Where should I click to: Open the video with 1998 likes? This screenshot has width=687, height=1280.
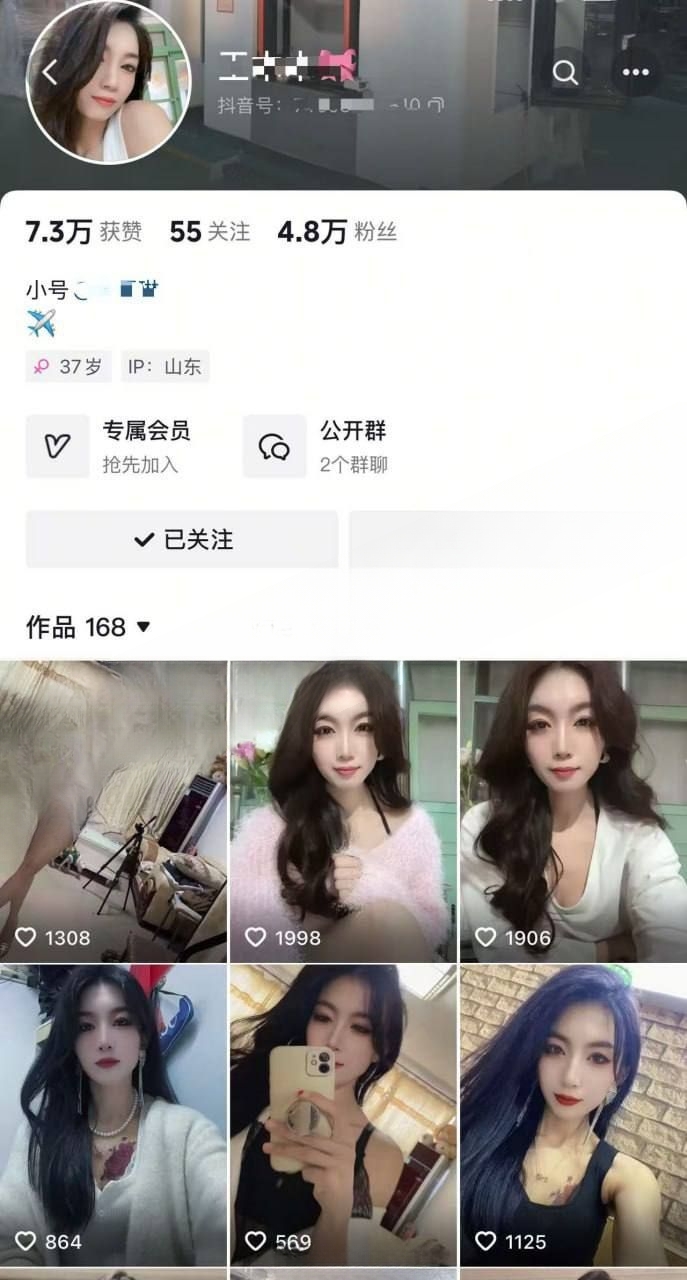tap(343, 810)
